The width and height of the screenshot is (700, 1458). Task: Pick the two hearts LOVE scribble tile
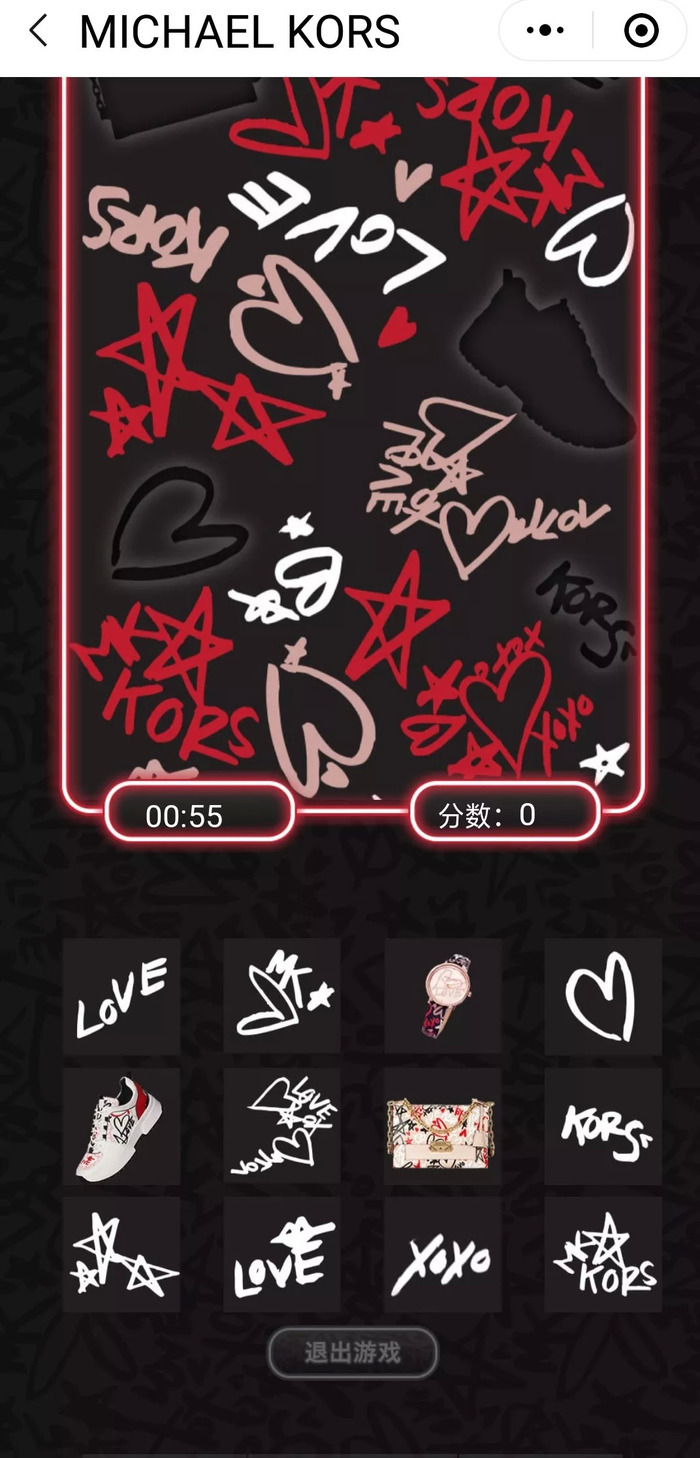pos(282,1126)
